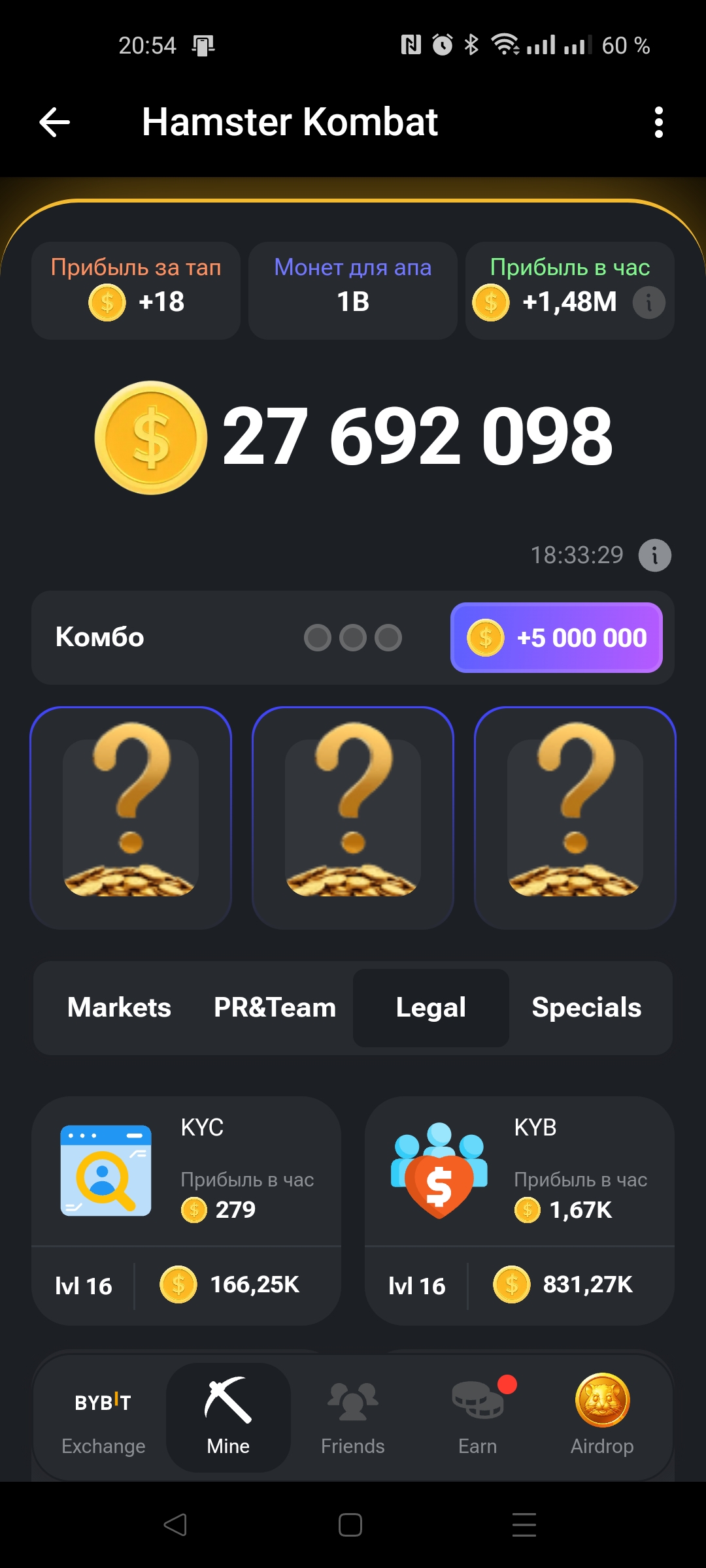Upgrade the KYB card

[x=520, y=1210]
